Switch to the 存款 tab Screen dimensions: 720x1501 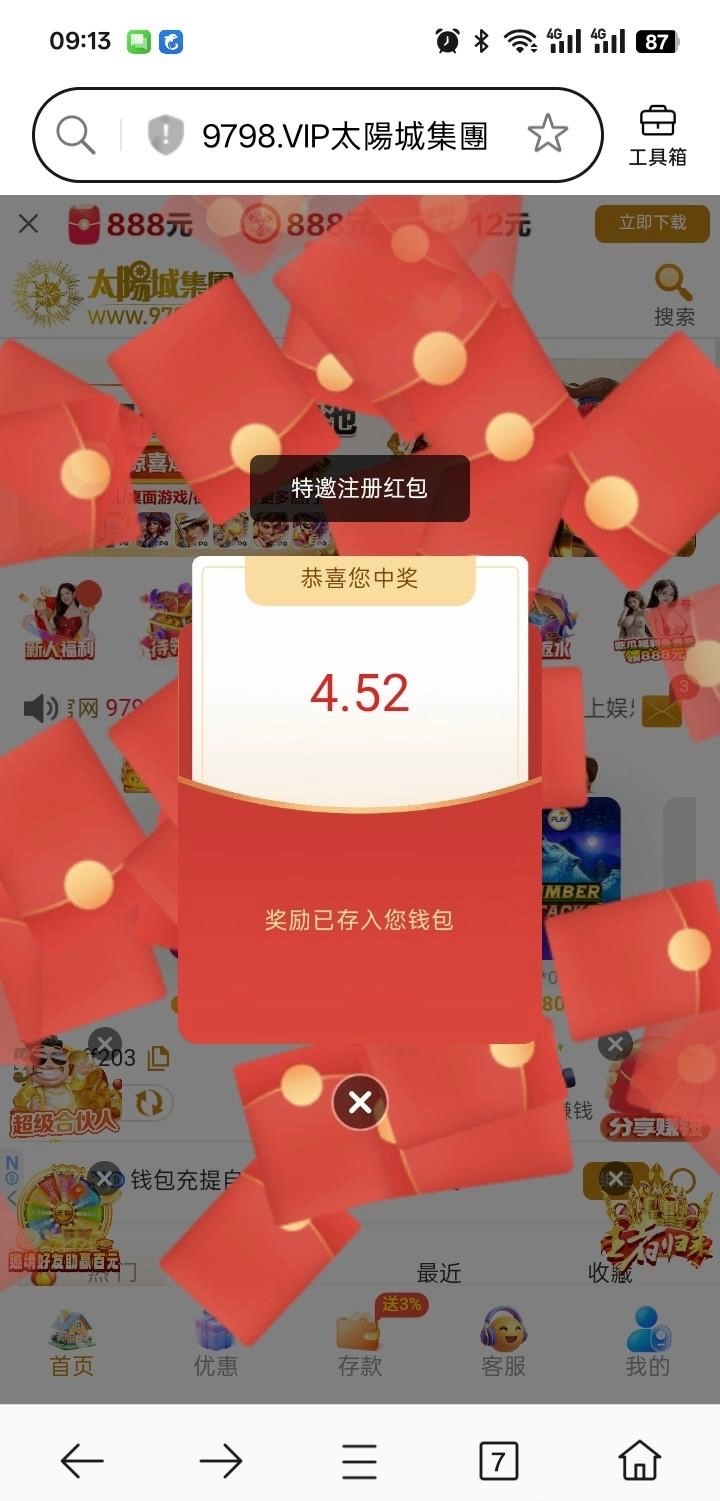pyautogui.click(x=359, y=1345)
